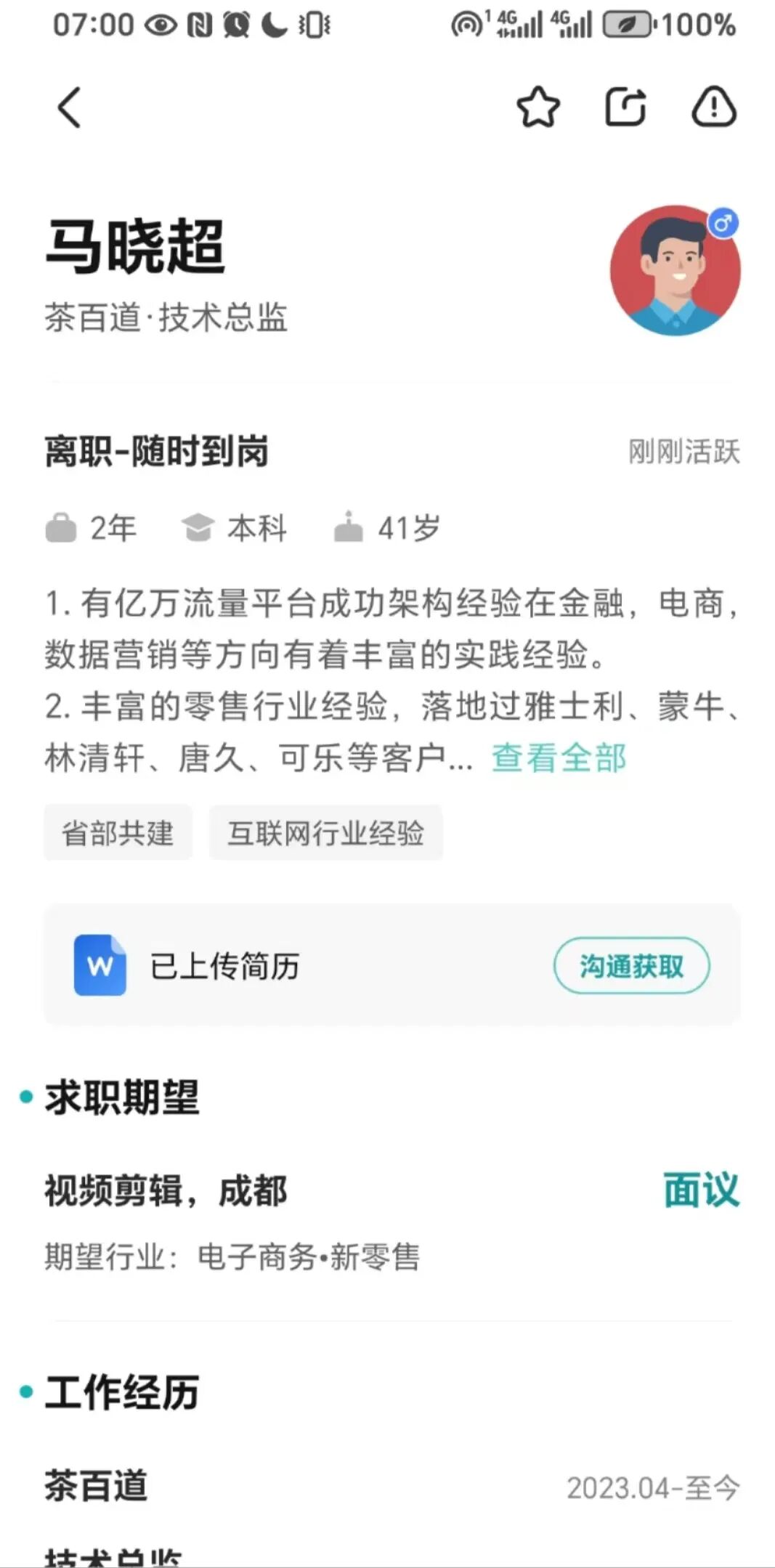Go back to the previous page

pos(70,108)
